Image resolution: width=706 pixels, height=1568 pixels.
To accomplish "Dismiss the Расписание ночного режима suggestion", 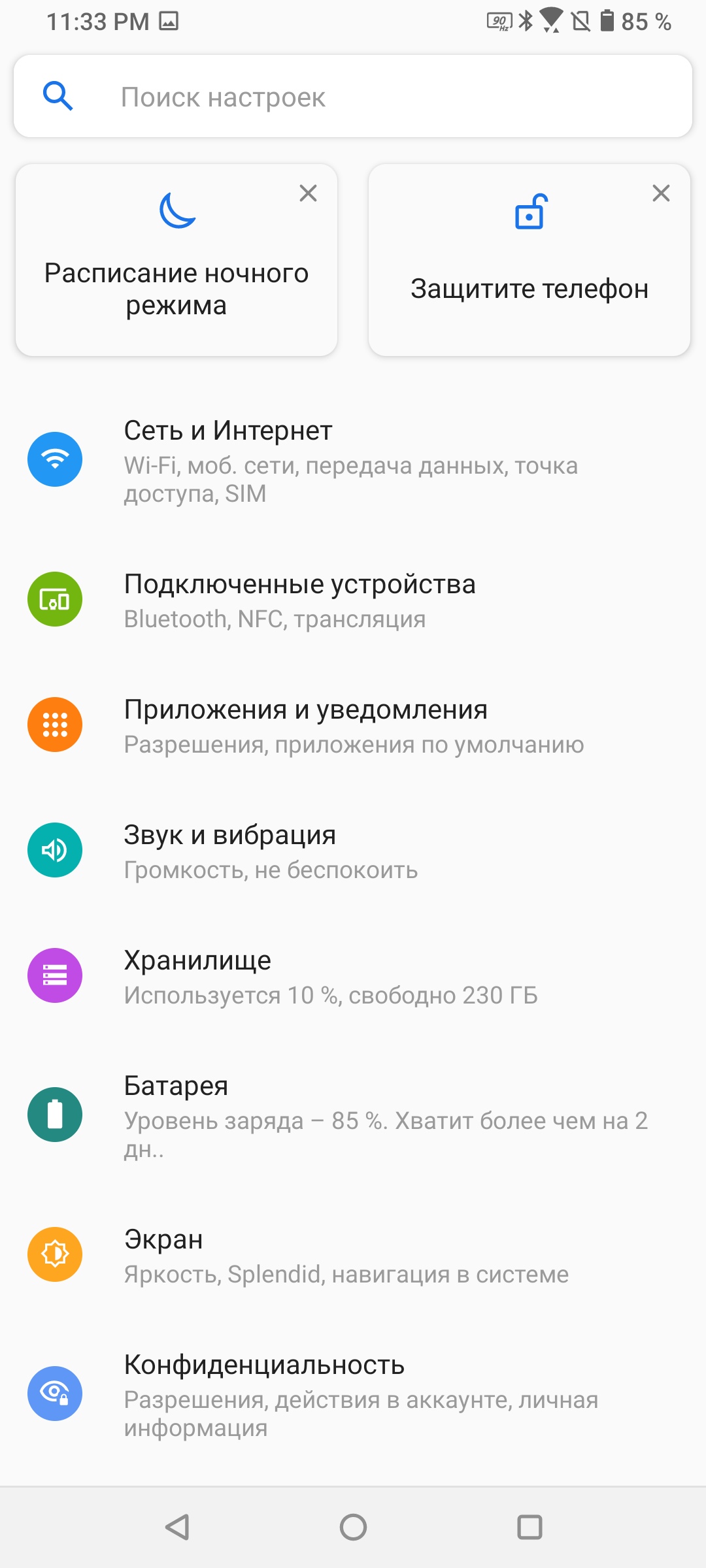I will (308, 193).
